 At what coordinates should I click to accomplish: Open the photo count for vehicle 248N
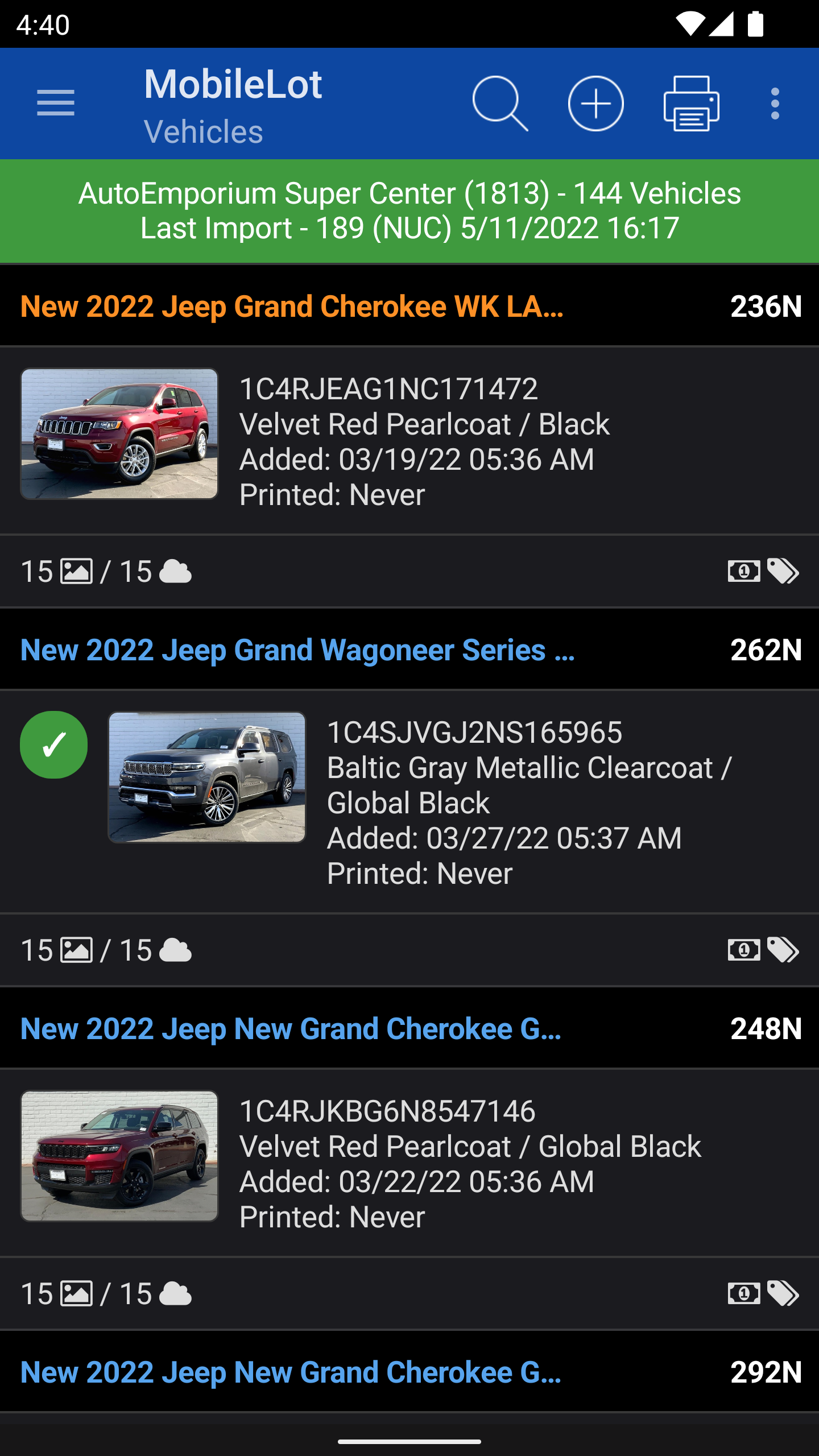pyautogui.click(x=57, y=1294)
